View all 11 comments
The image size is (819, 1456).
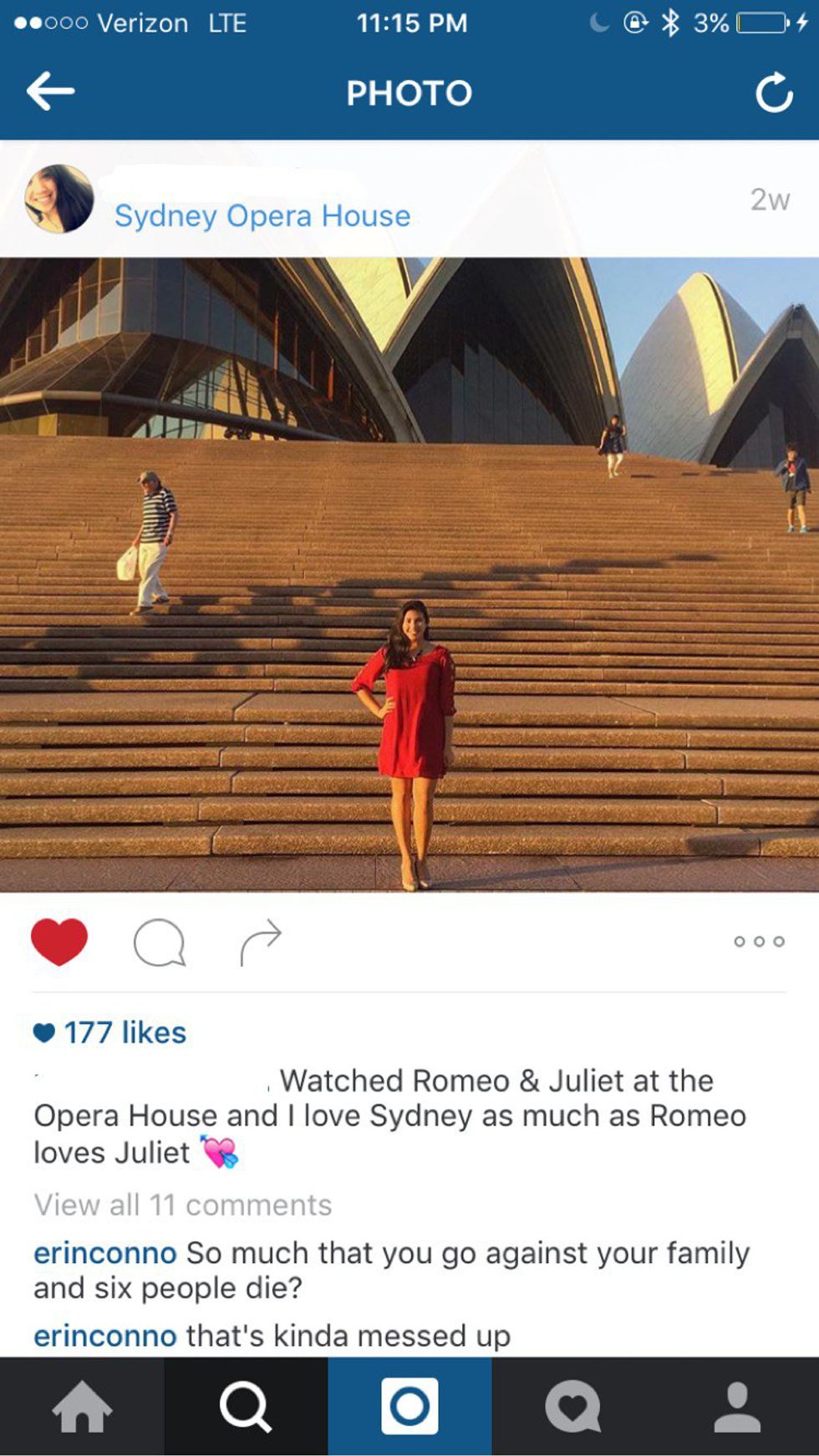pos(183,1205)
